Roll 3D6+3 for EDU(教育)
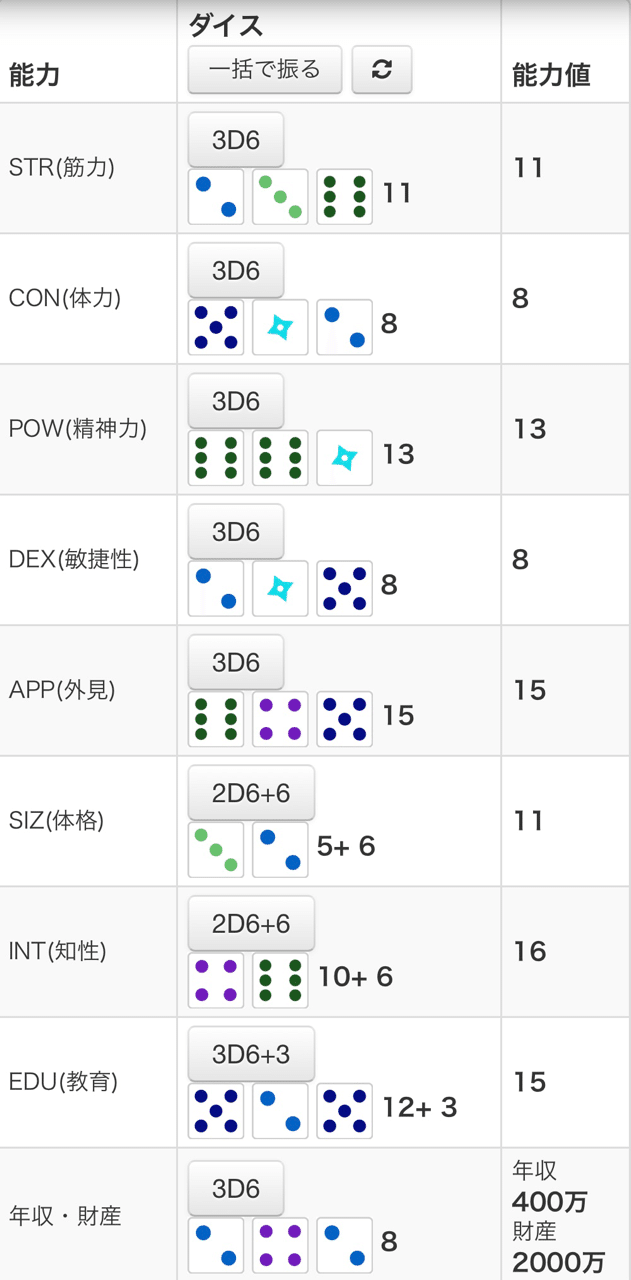Screen dimensions: 631x1280 pyautogui.click(x=251, y=1054)
